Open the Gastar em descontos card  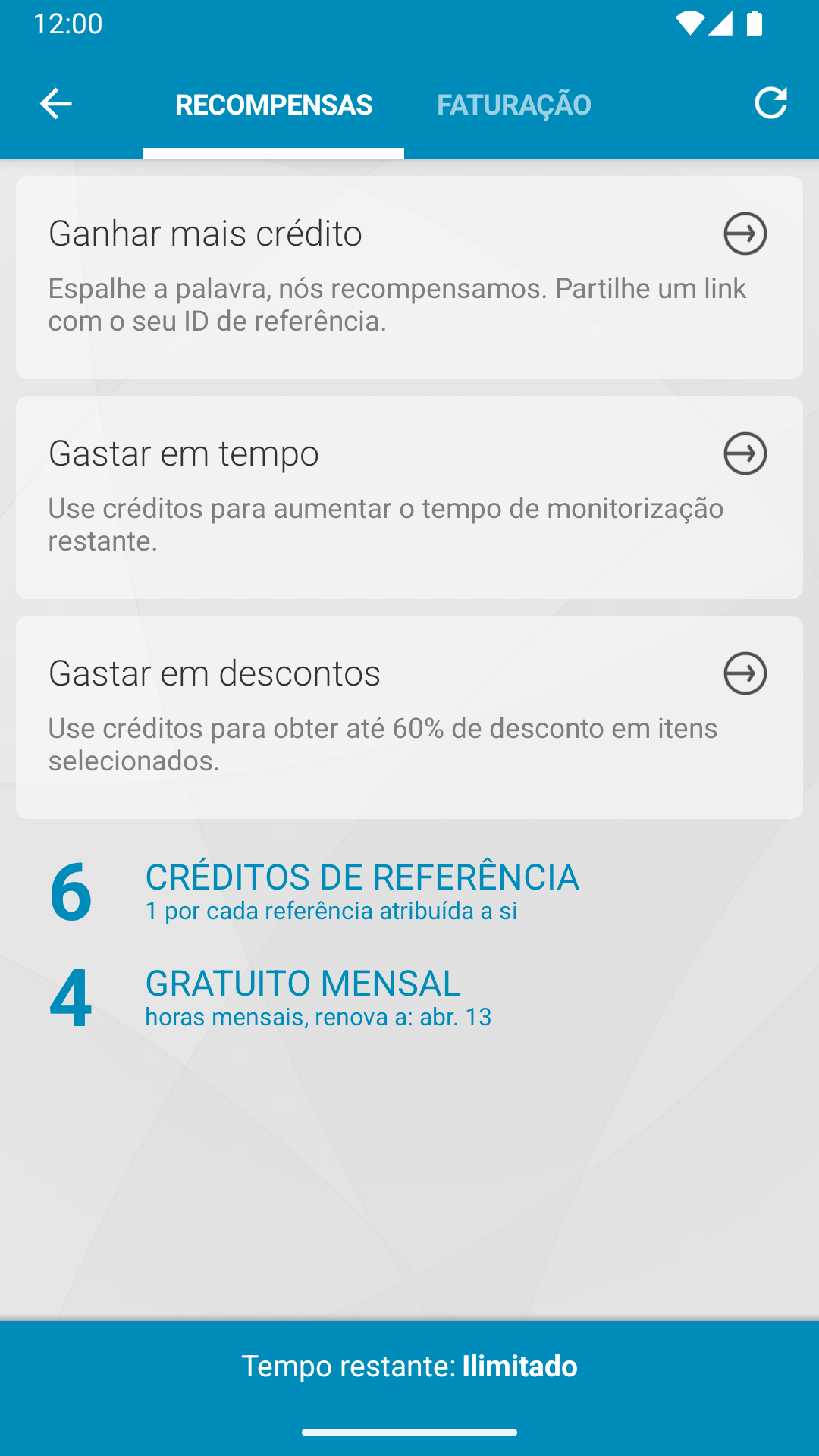(409, 717)
